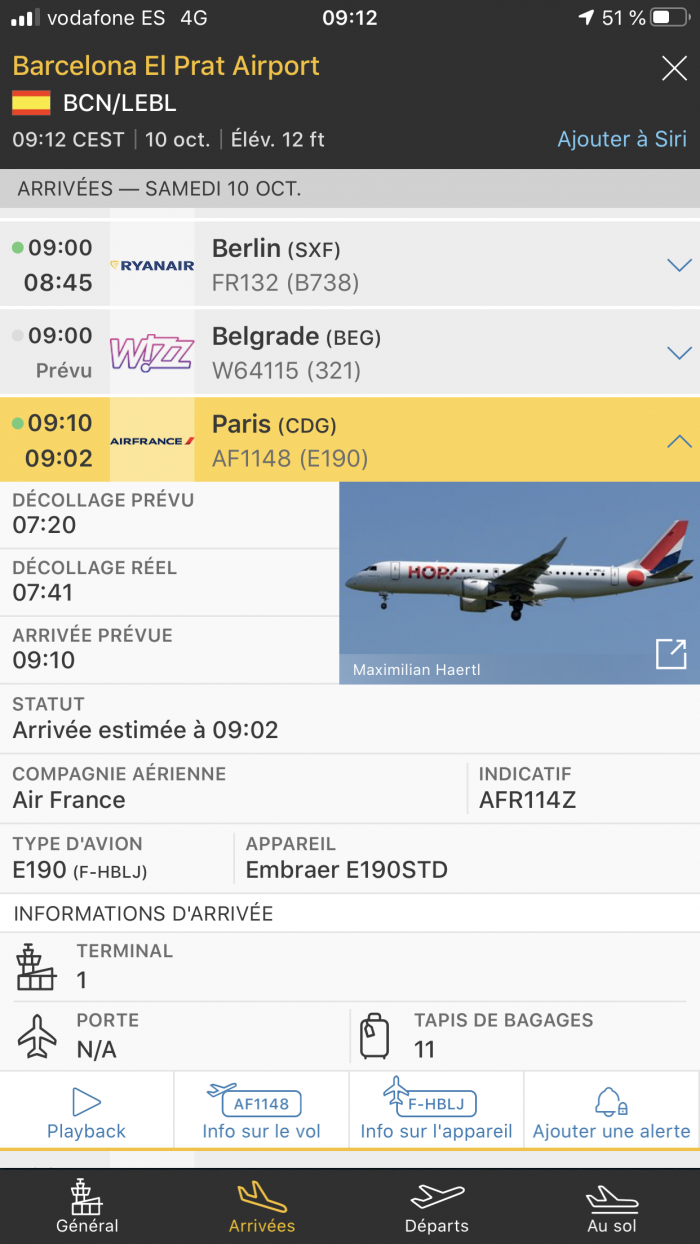Open the Au sol tab

click(x=611, y=1206)
